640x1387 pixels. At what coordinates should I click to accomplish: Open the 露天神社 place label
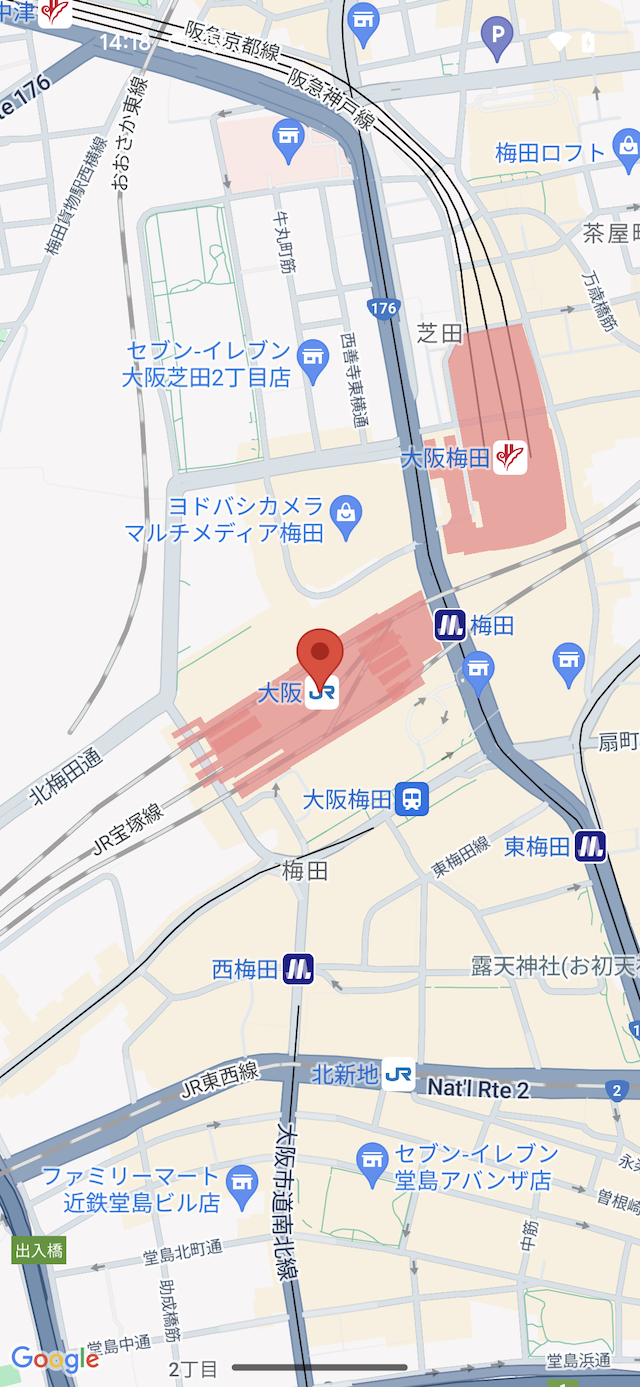[x=553, y=966]
